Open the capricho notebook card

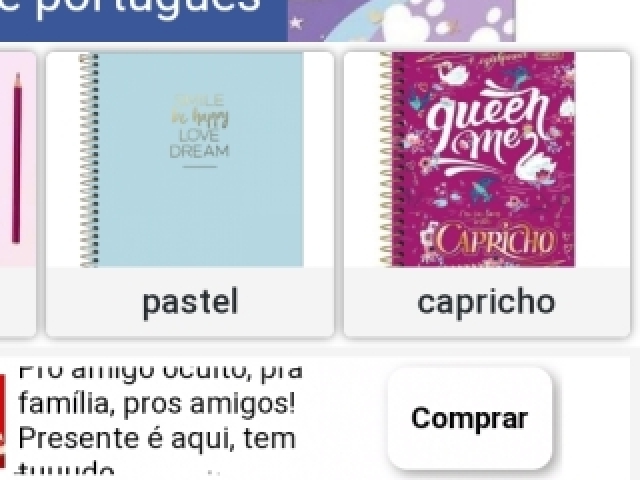pos(486,190)
